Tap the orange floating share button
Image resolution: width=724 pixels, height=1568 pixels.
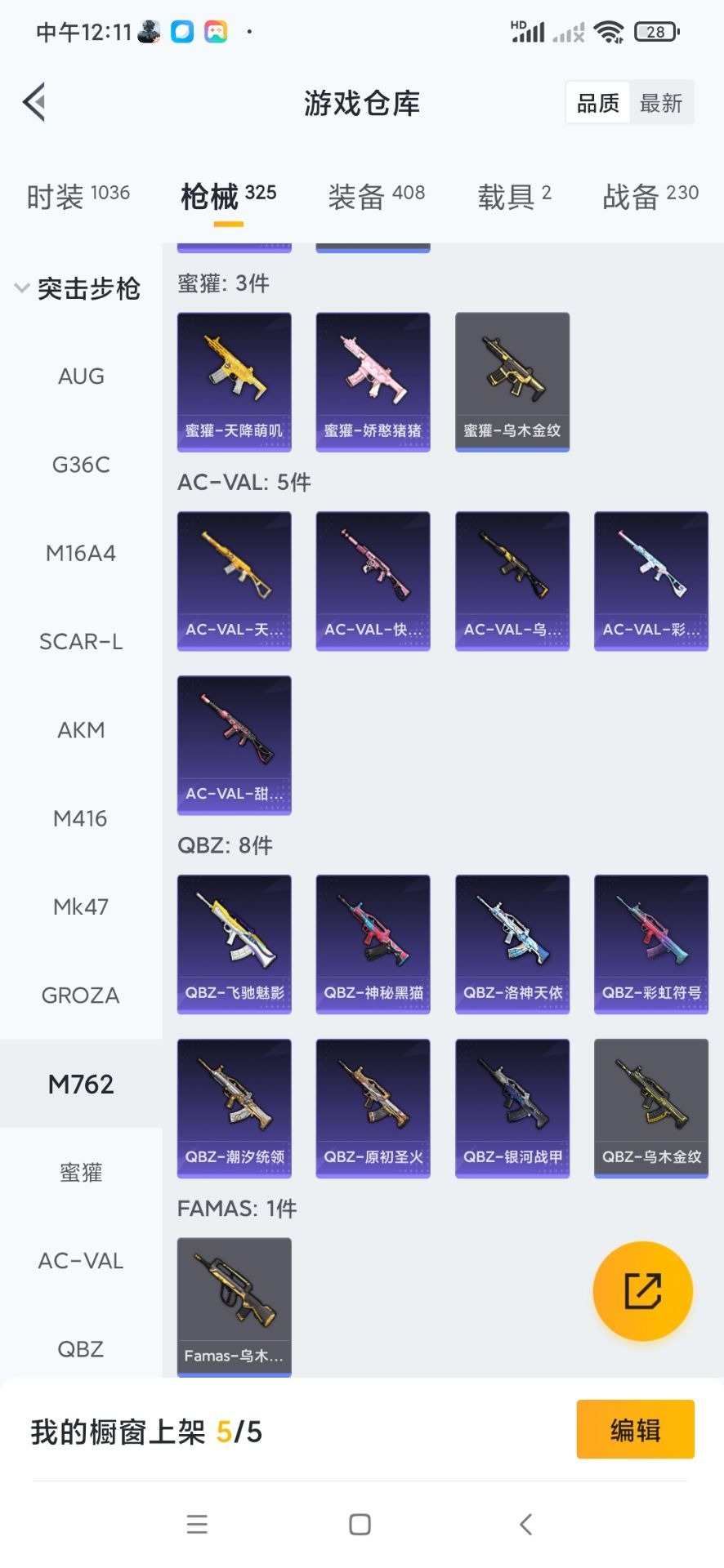coord(642,1291)
